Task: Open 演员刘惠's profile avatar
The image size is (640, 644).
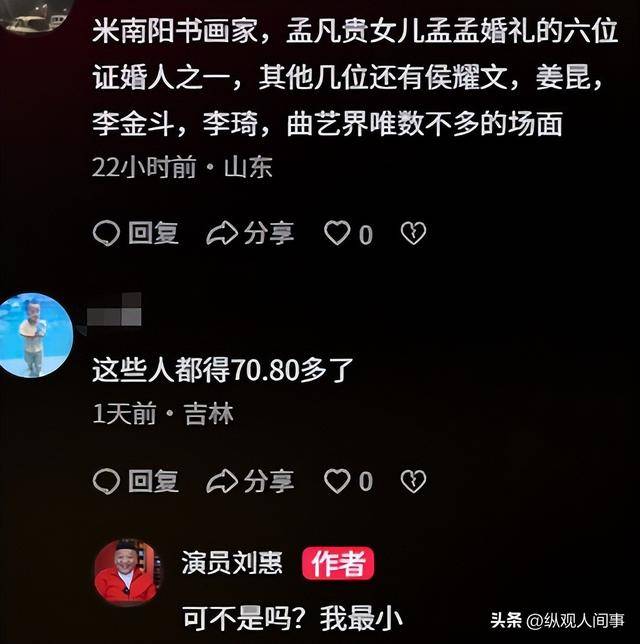Action: click(127, 572)
